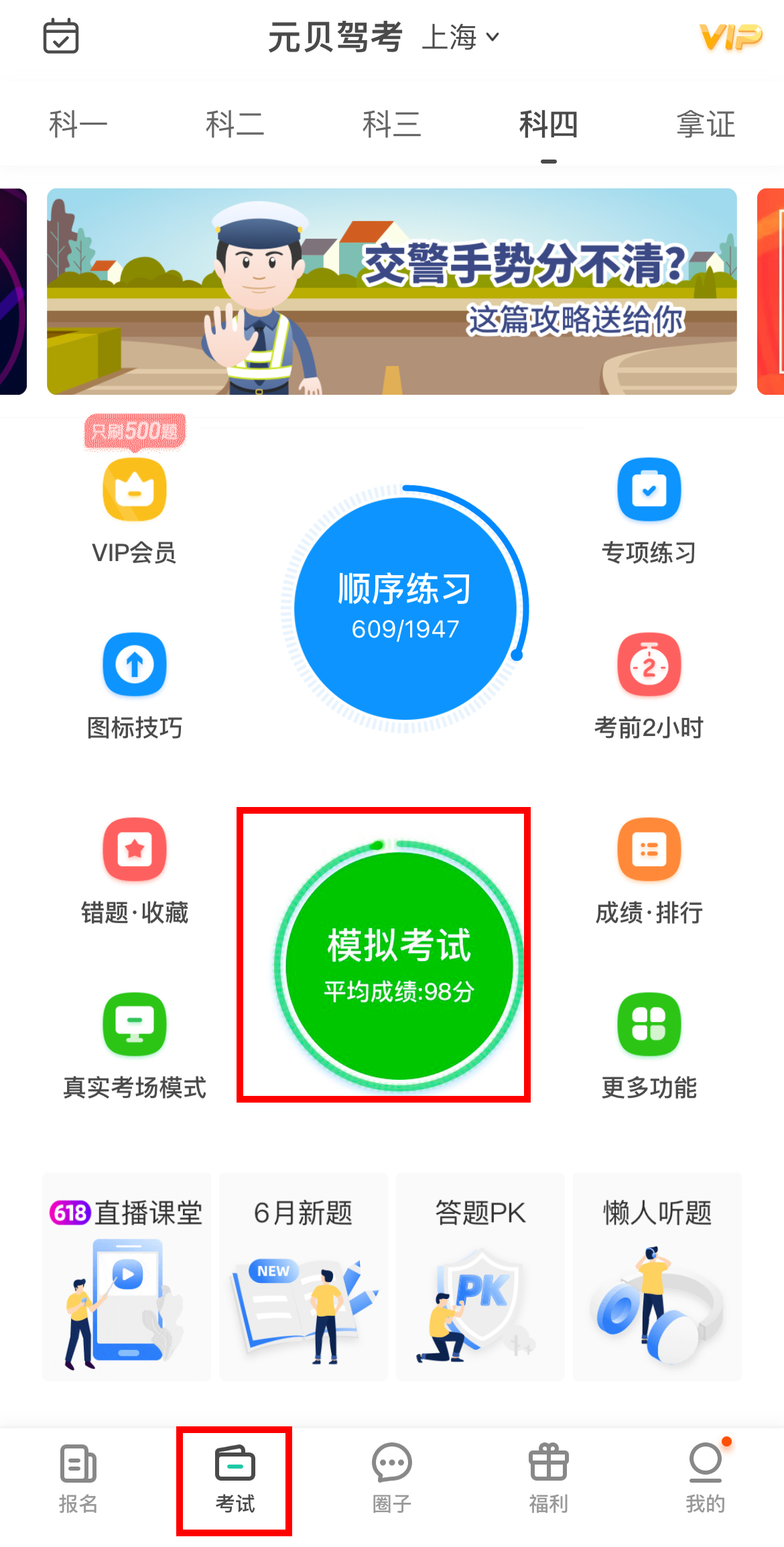Open the calendar check-in icon
Viewport: 784px width, 1547px height.
pyautogui.click(x=61, y=36)
